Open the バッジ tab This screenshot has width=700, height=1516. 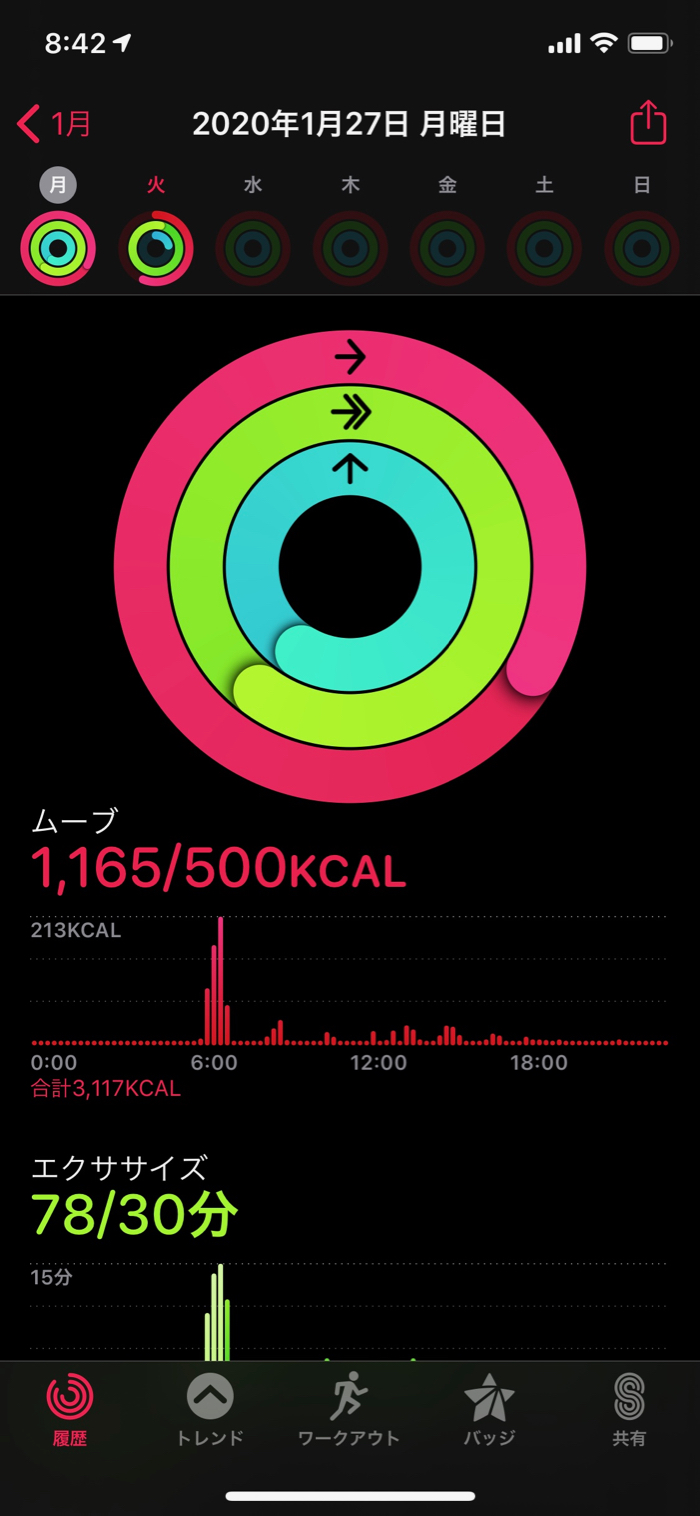(x=489, y=1408)
